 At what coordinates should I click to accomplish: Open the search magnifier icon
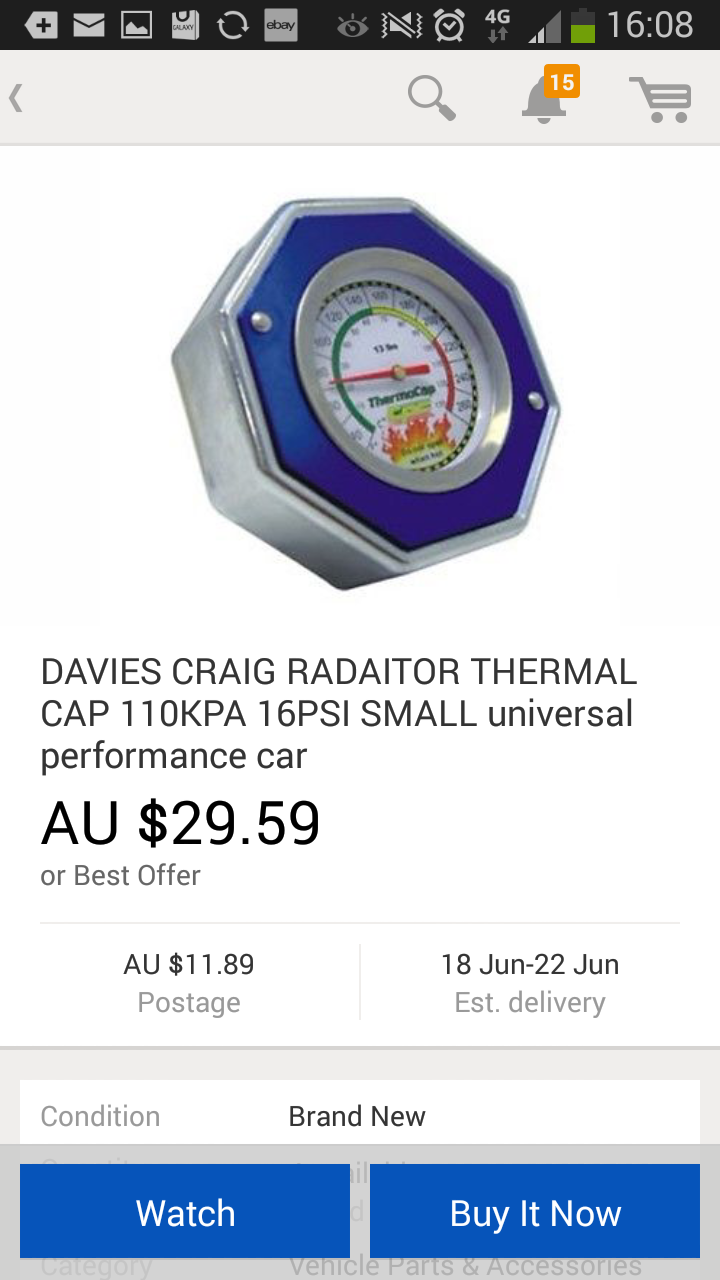(432, 98)
